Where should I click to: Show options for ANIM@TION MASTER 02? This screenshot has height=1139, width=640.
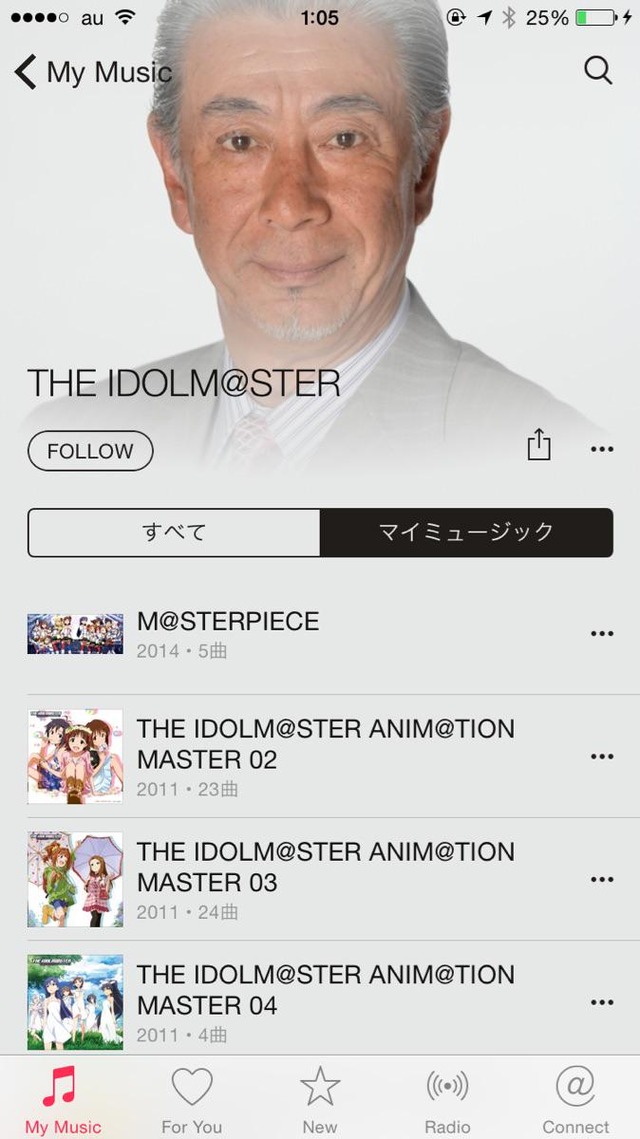[x=602, y=756]
